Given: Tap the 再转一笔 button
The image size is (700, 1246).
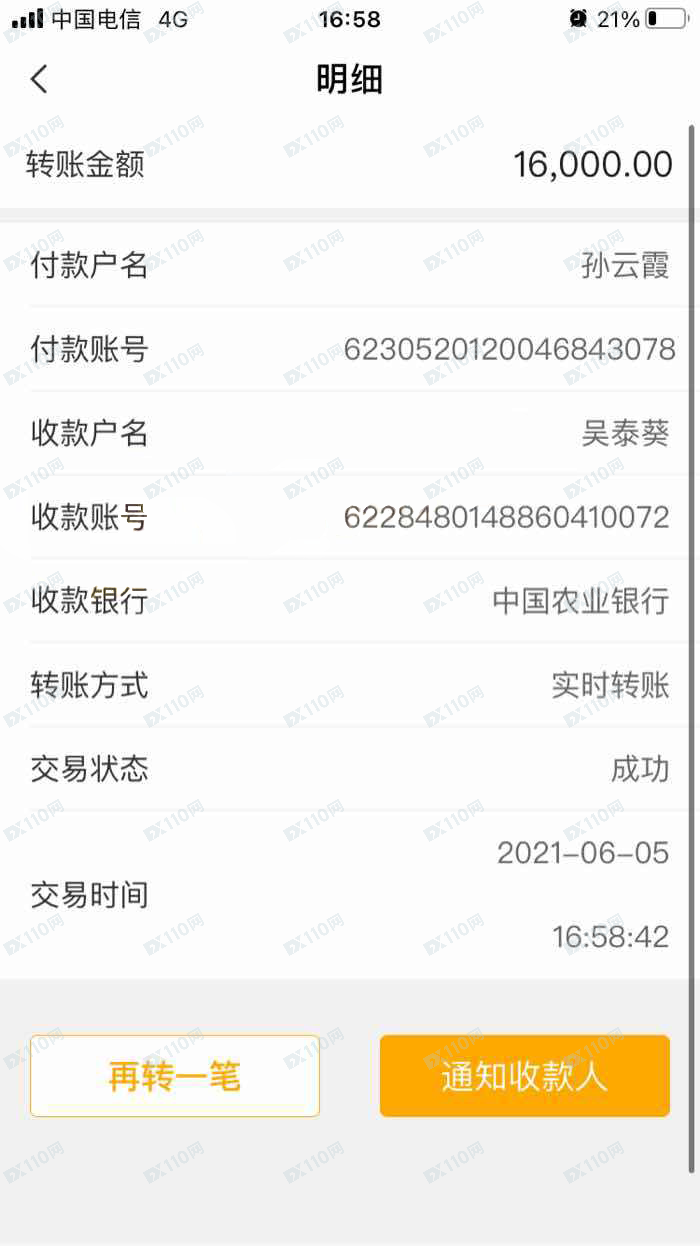Looking at the screenshot, I should click(x=175, y=1076).
